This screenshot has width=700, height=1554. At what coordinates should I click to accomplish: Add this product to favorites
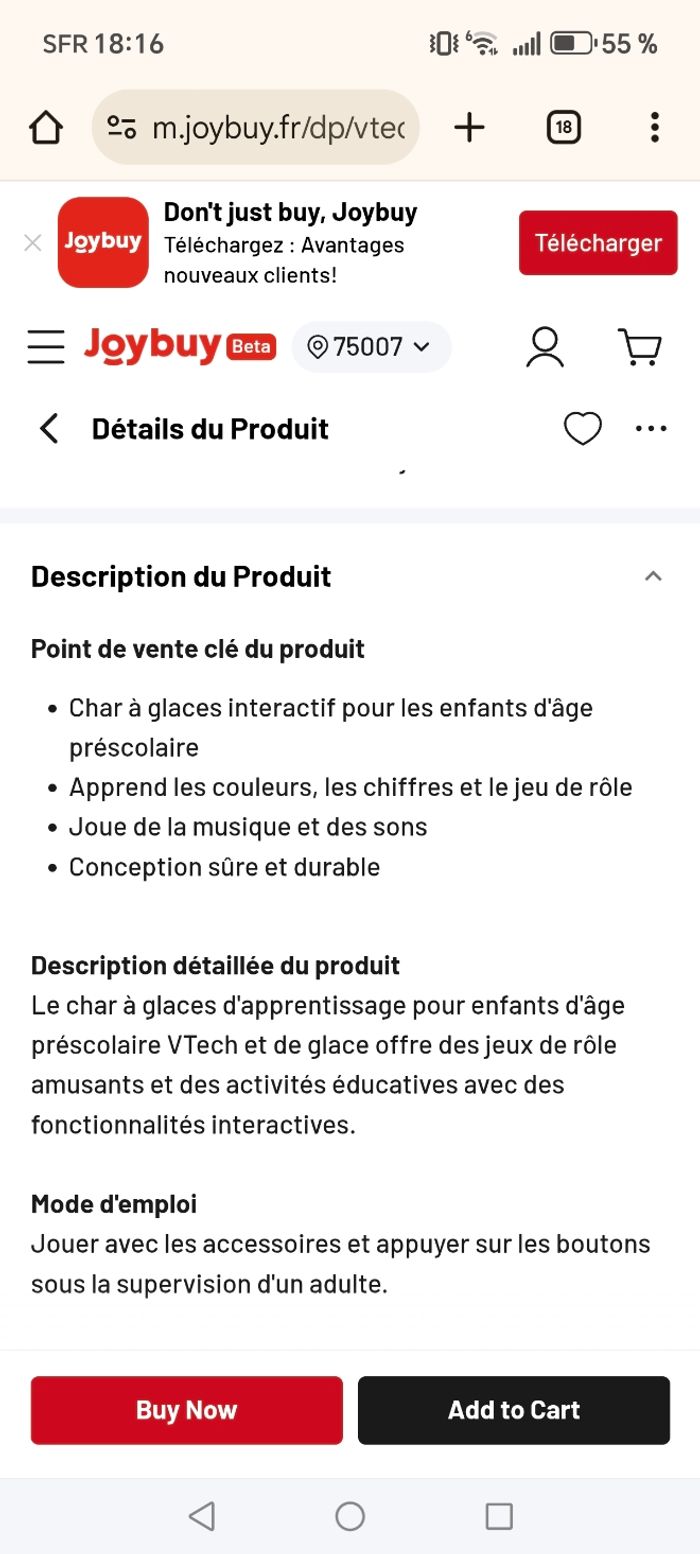click(583, 429)
